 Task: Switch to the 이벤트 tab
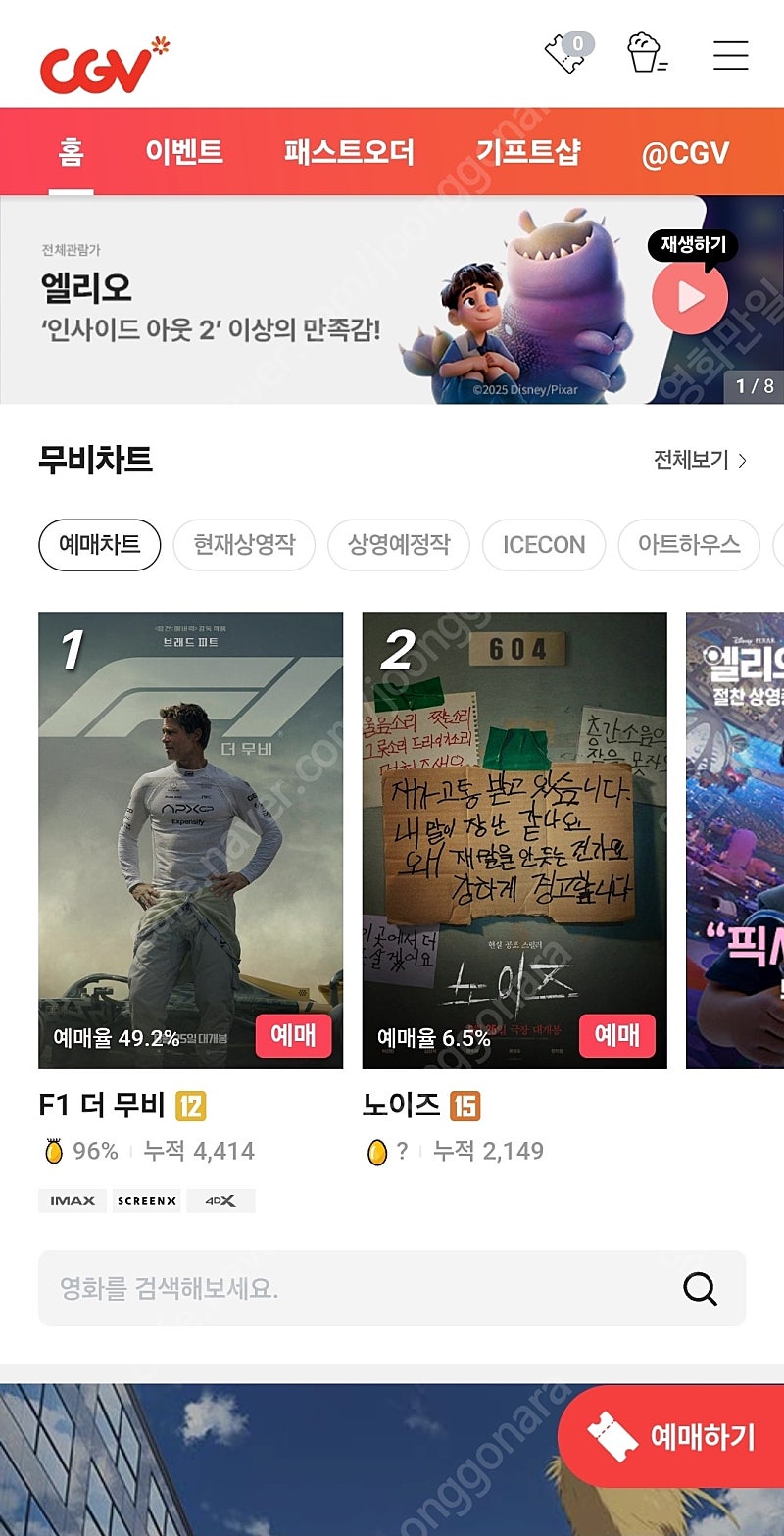(184, 152)
